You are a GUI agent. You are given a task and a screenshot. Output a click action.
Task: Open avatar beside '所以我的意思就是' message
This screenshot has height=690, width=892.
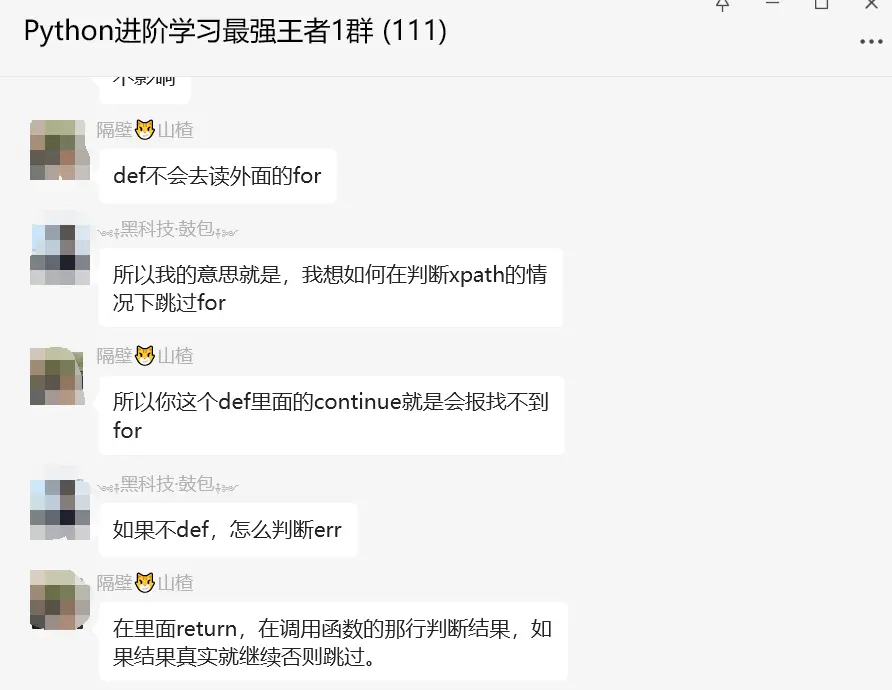click(60, 254)
